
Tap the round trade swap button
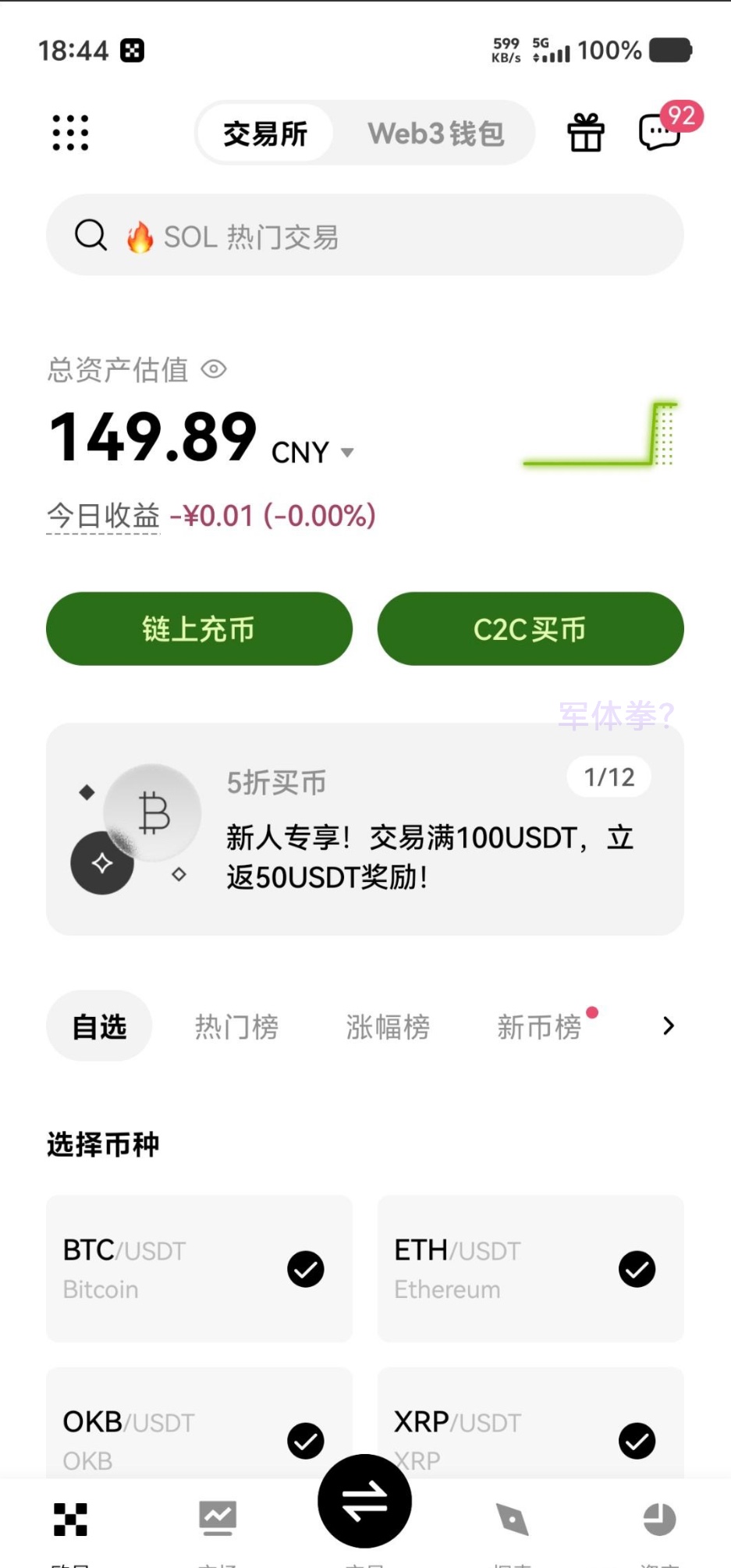pyautogui.click(x=364, y=1501)
